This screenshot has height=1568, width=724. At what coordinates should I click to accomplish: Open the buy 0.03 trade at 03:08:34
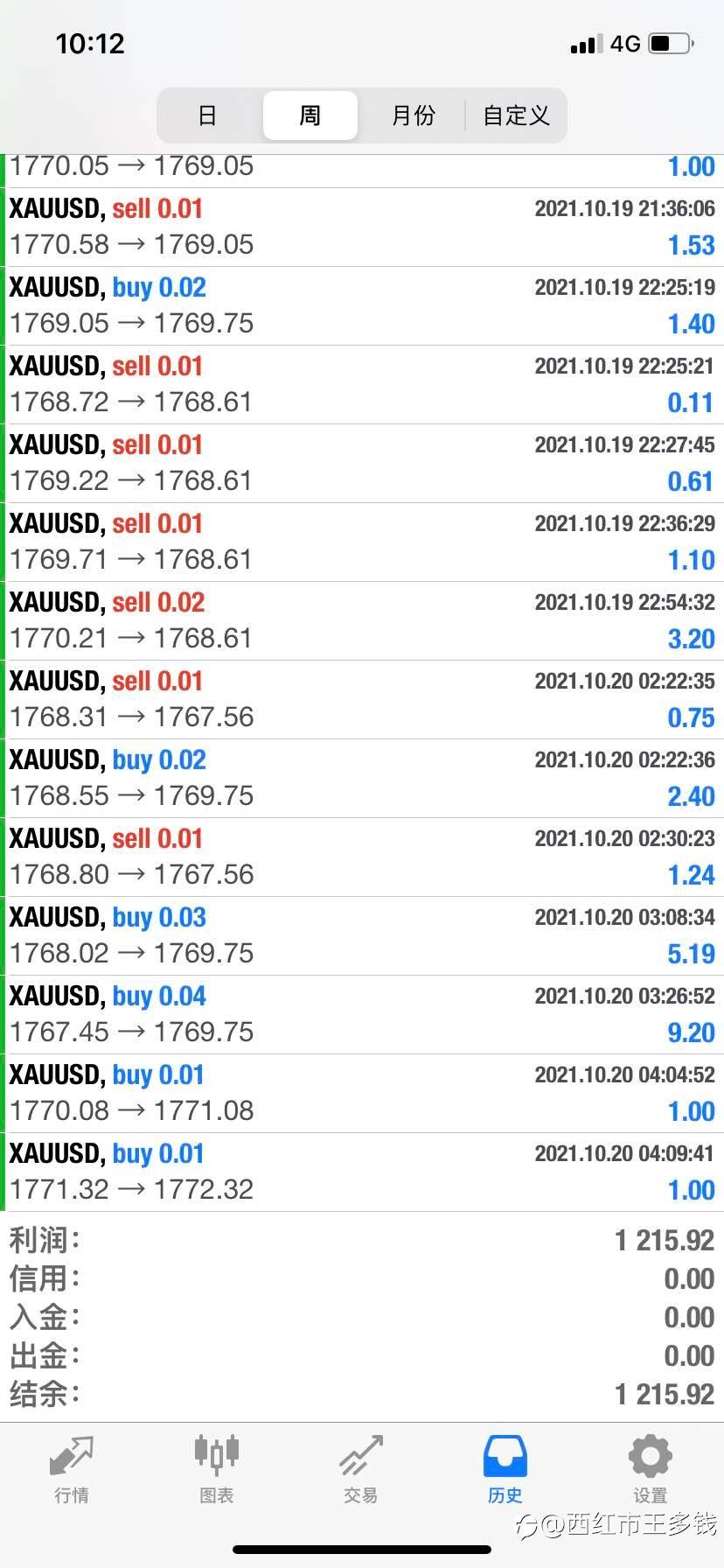pyautogui.click(x=362, y=936)
